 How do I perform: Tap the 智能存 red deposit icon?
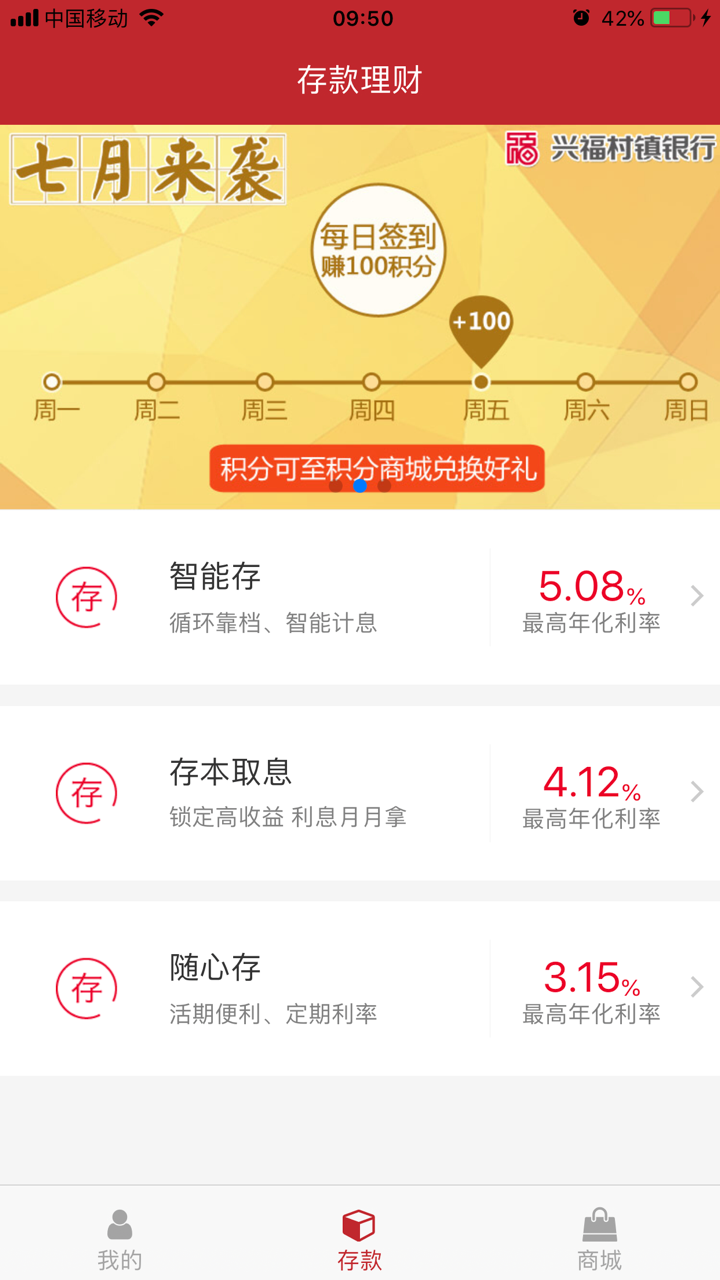tap(88, 596)
